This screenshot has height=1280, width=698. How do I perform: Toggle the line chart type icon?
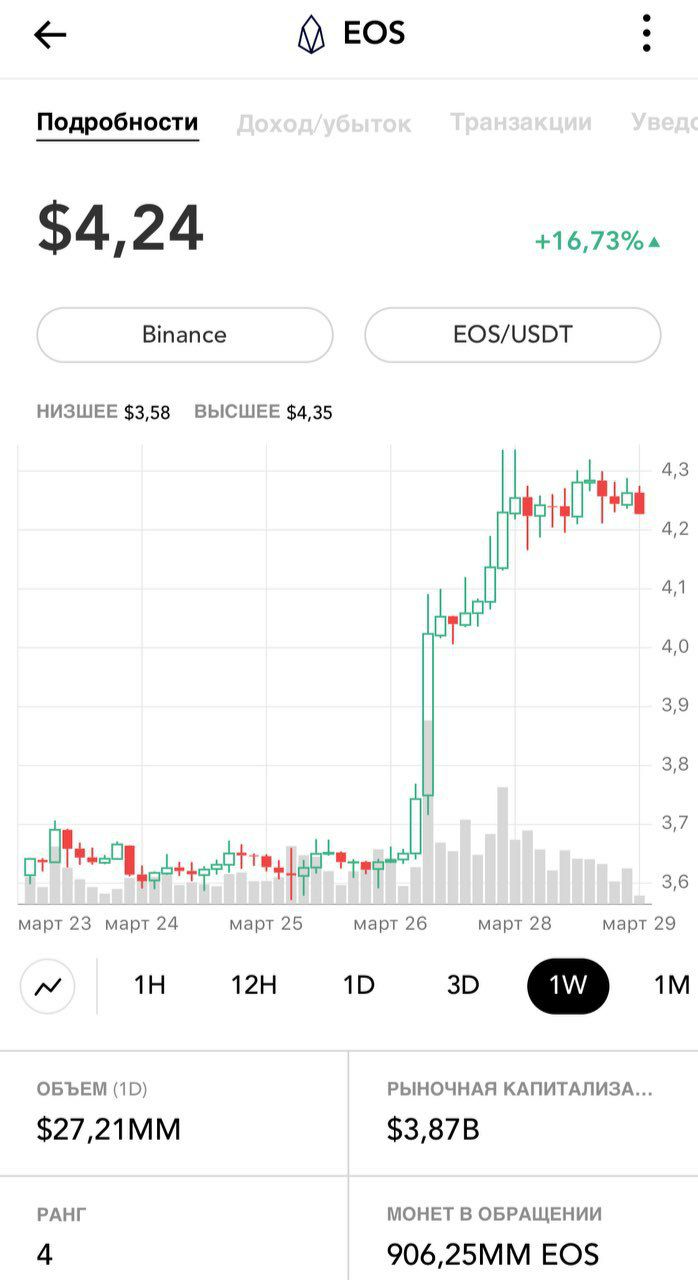coord(48,986)
